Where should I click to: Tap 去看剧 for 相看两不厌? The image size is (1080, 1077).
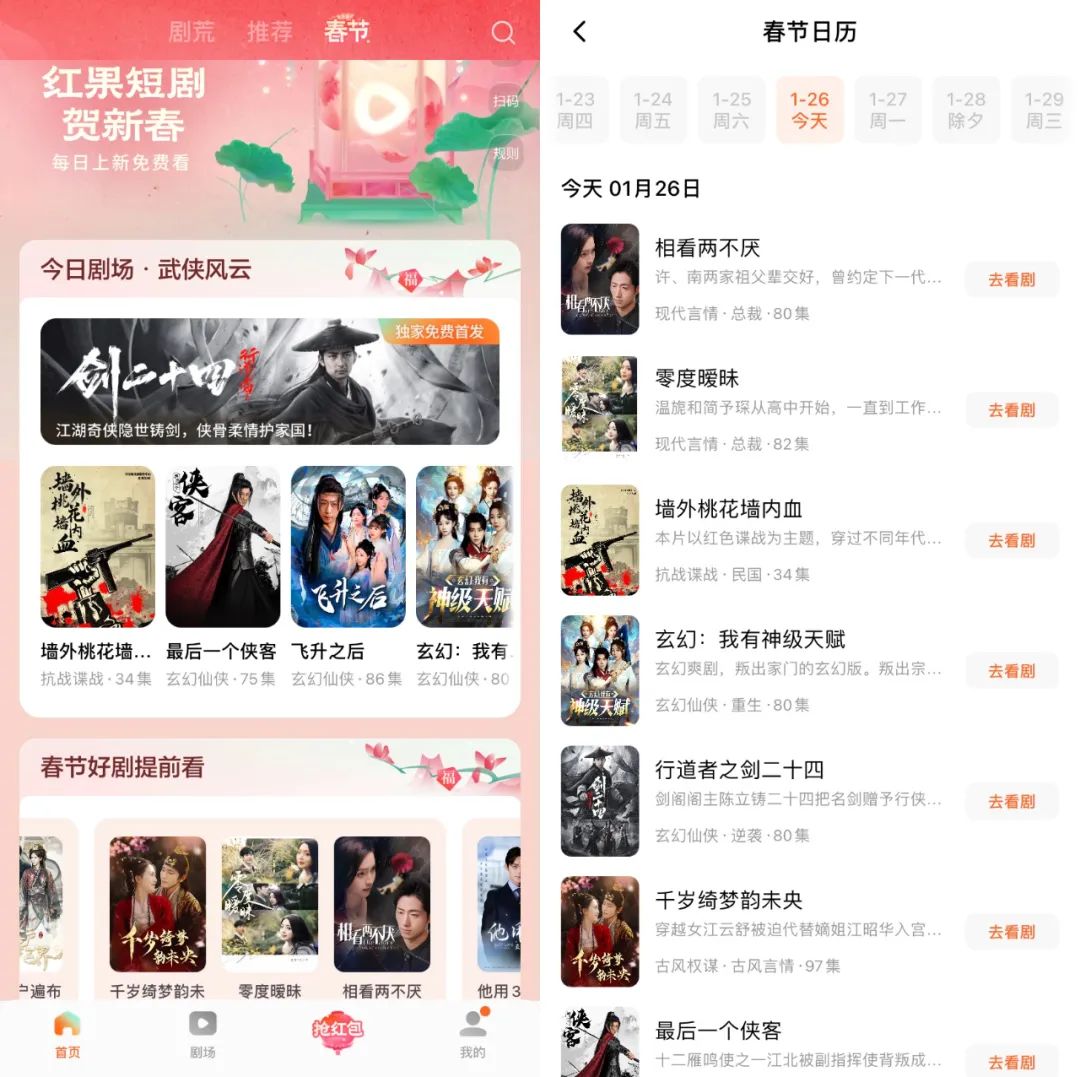pyautogui.click(x=1011, y=280)
